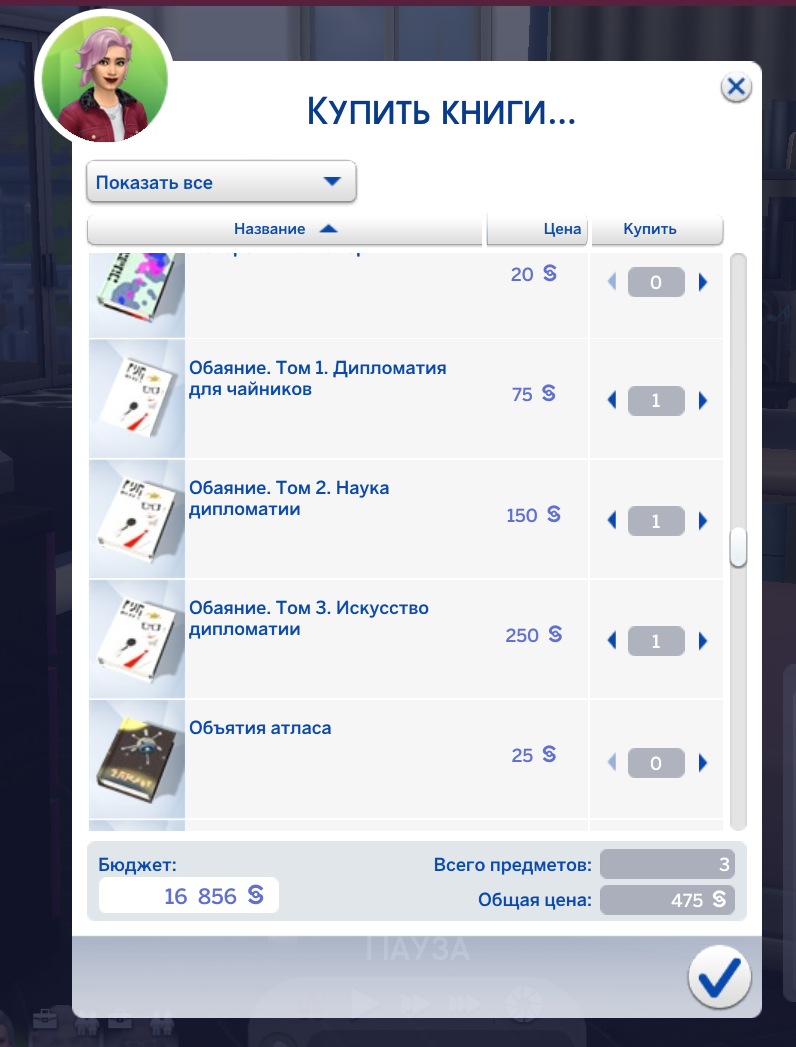
Task: Confirm the purchase with the checkmark button
Action: (719, 977)
